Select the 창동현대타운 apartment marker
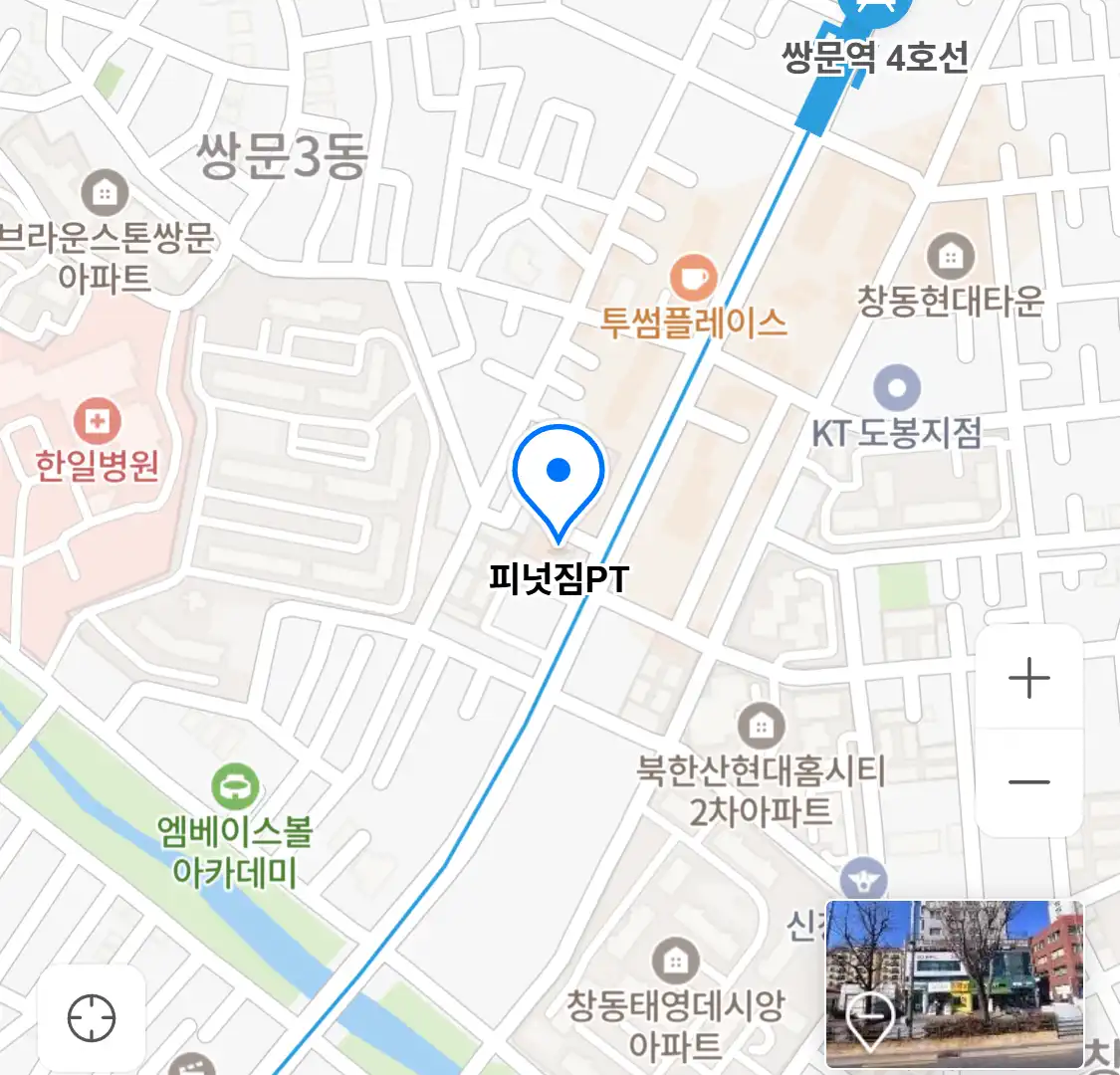This screenshot has width=1120, height=1075. click(x=951, y=258)
